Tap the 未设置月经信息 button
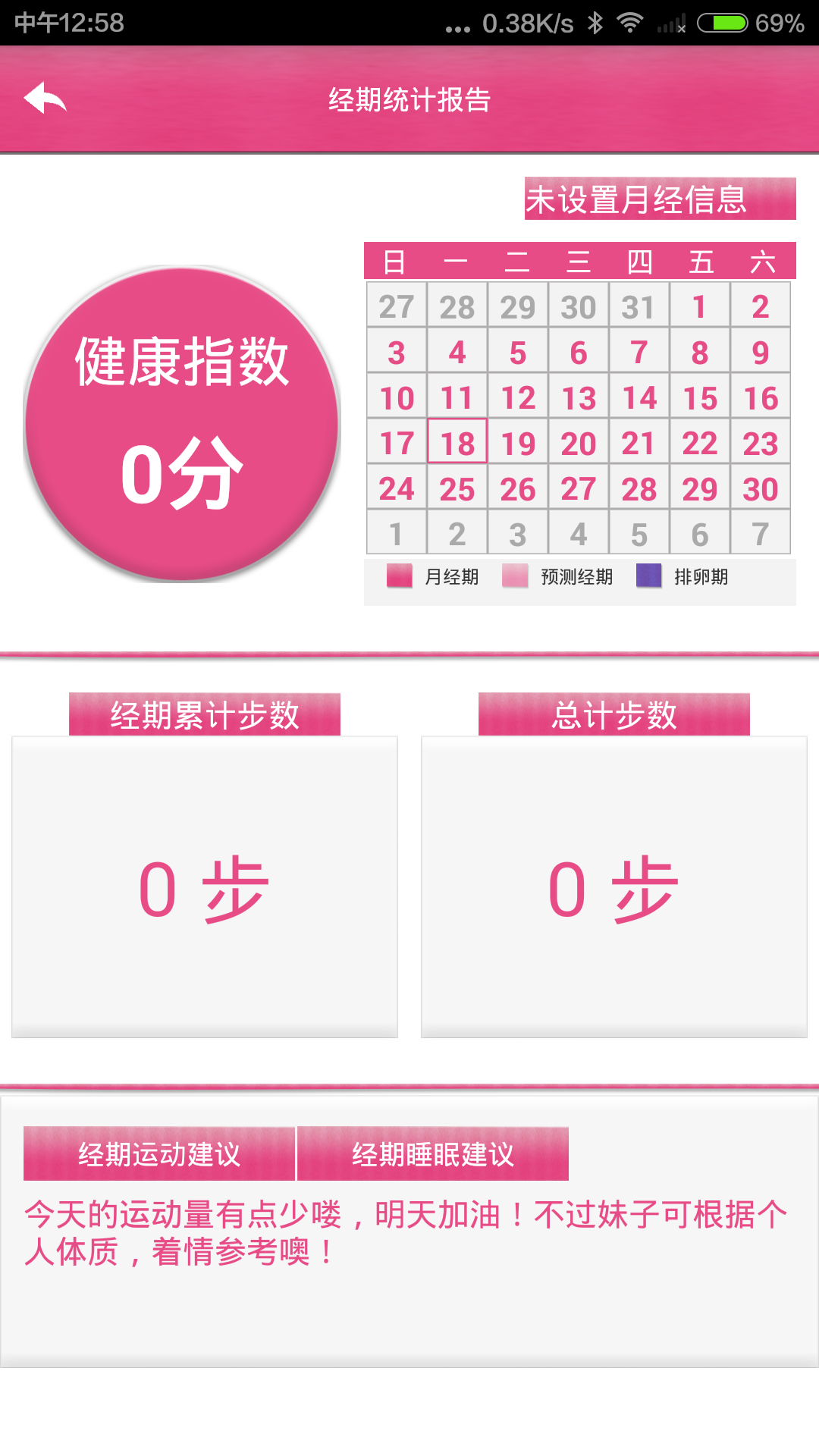Screen dimensions: 819x1456 tap(660, 199)
